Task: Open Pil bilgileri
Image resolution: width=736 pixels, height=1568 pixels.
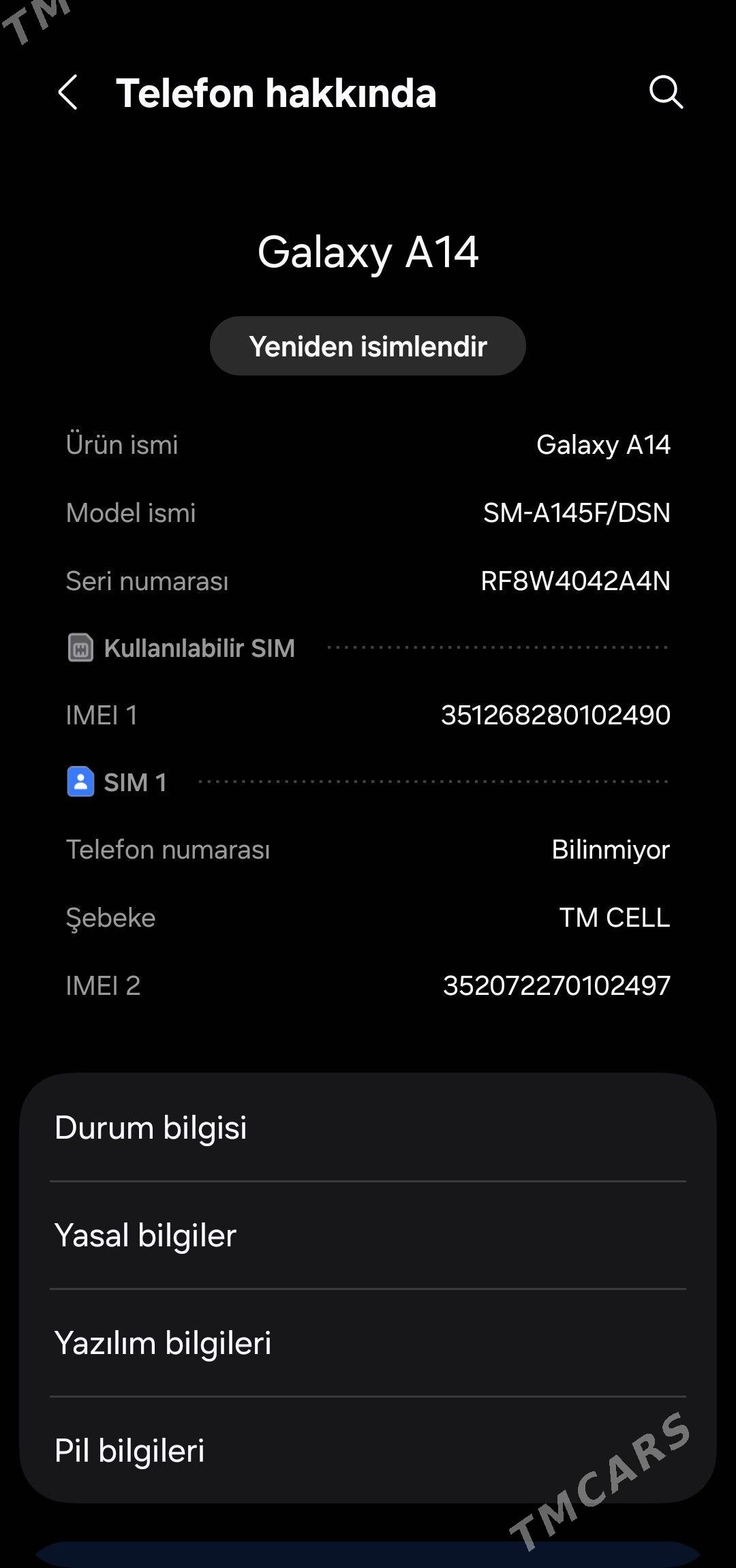Action: click(367, 1450)
